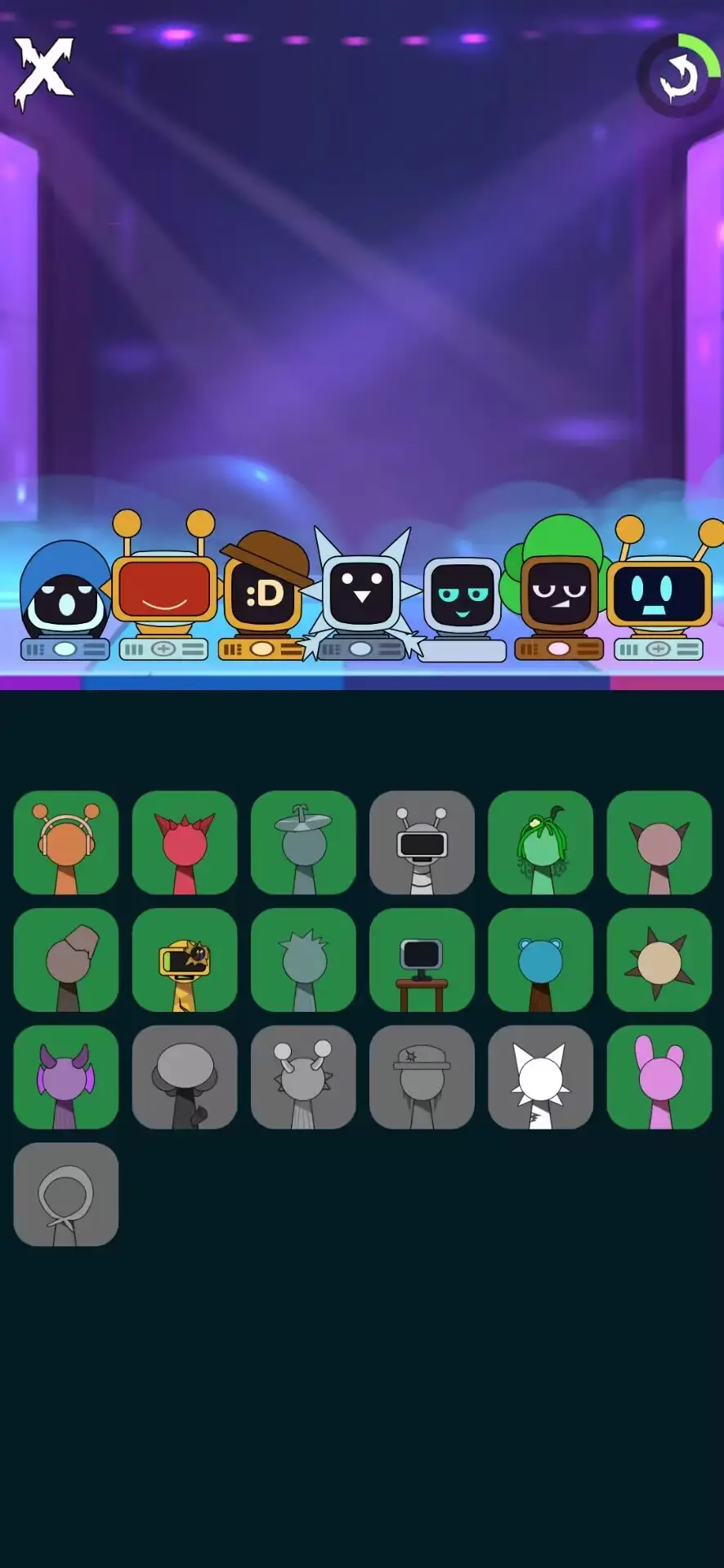Select the purple horned character tile
This screenshot has height=1568, width=724.
click(66, 1078)
